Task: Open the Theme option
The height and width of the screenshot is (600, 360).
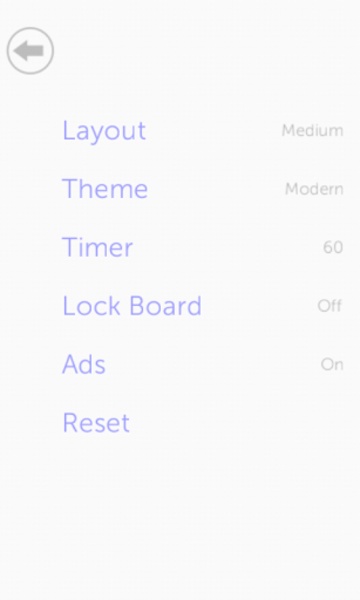Action: pos(203,189)
